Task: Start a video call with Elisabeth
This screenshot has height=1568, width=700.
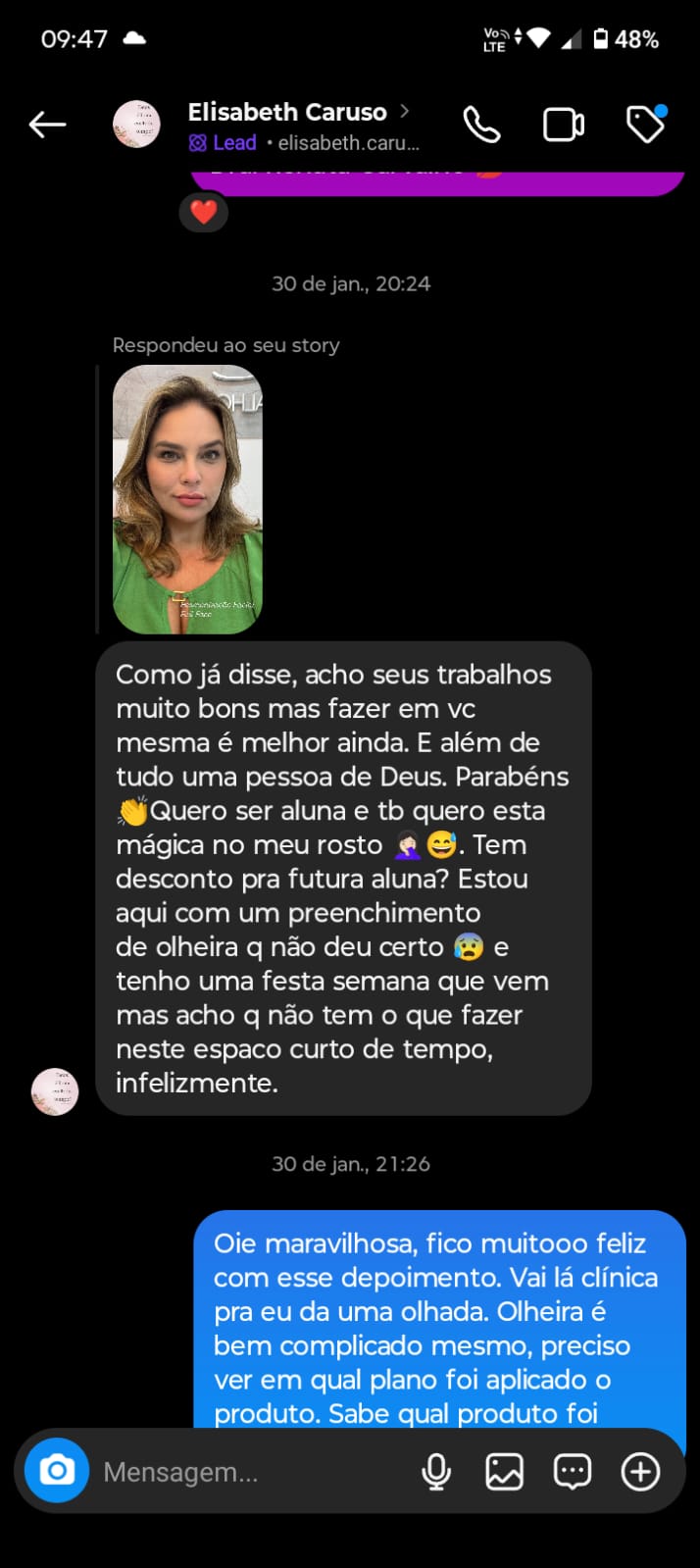Action: pyautogui.click(x=564, y=125)
